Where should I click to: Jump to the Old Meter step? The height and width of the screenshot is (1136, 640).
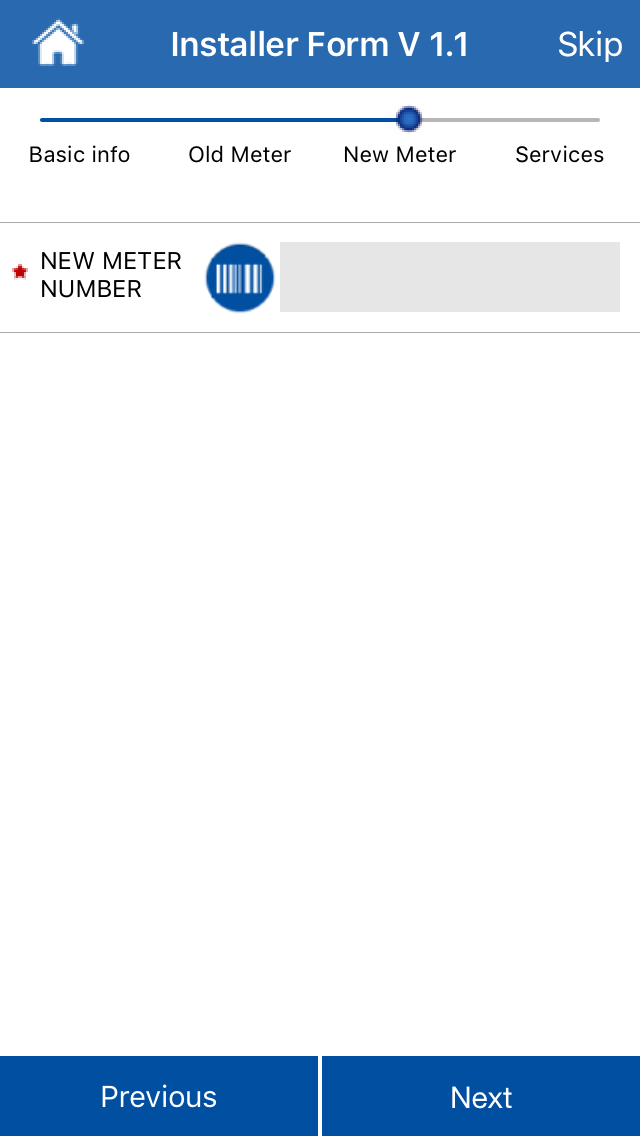(x=240, y=154)
